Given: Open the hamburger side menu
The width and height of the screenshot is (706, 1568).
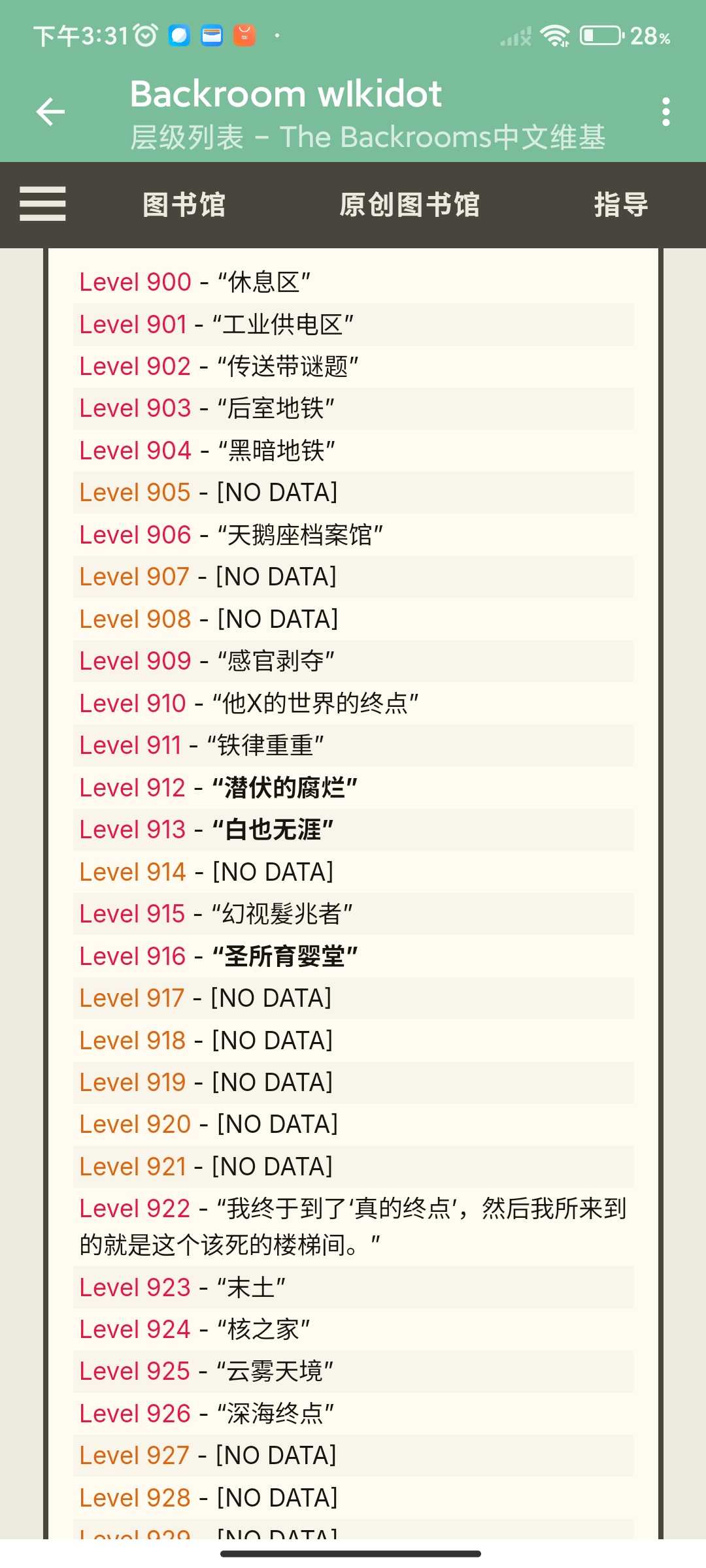Looking at the screenshot, I should (x=42, y=204).
